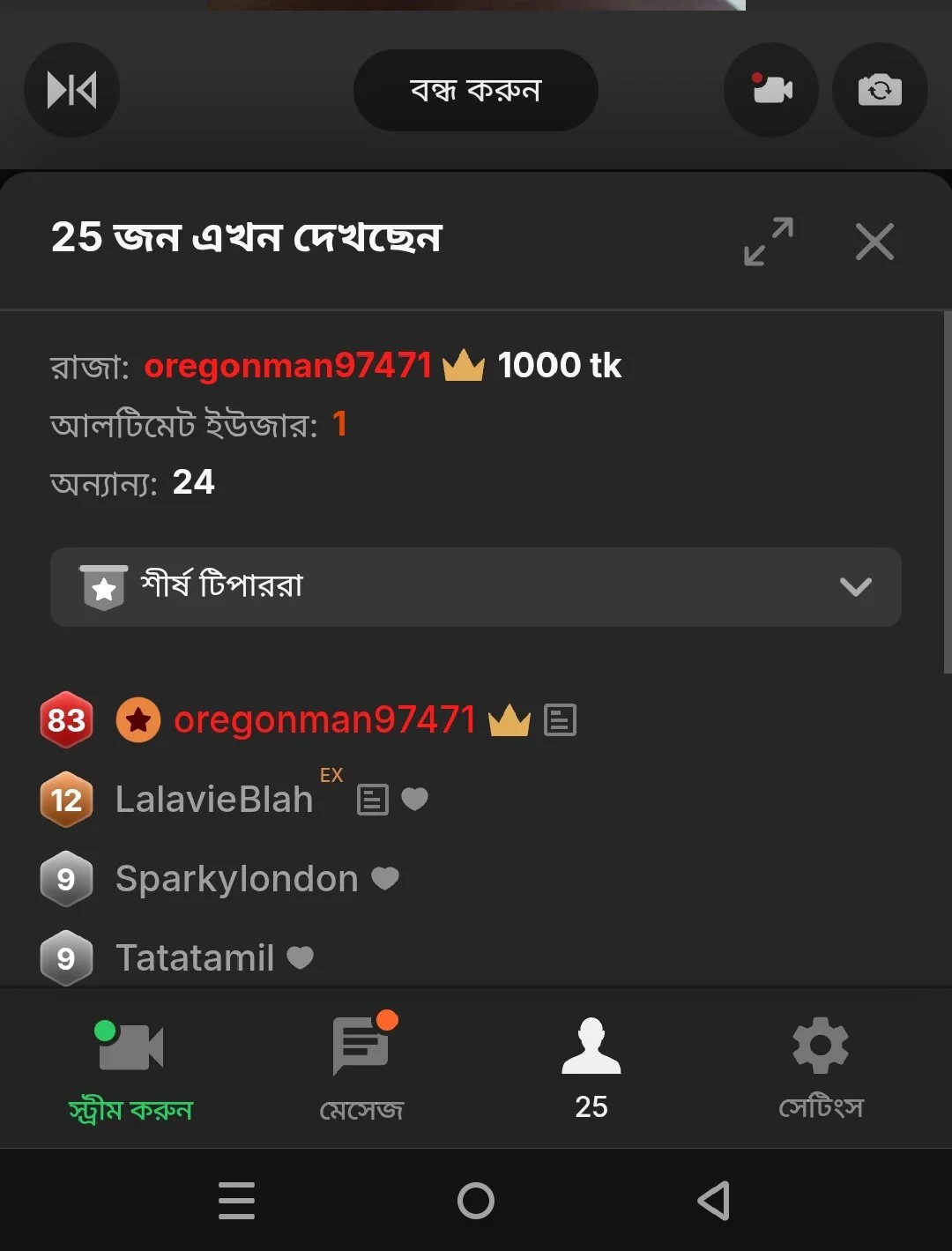952x1251 pixels.
Task: Open viewer Sparkylondon
Action: [x=236, y=879]
